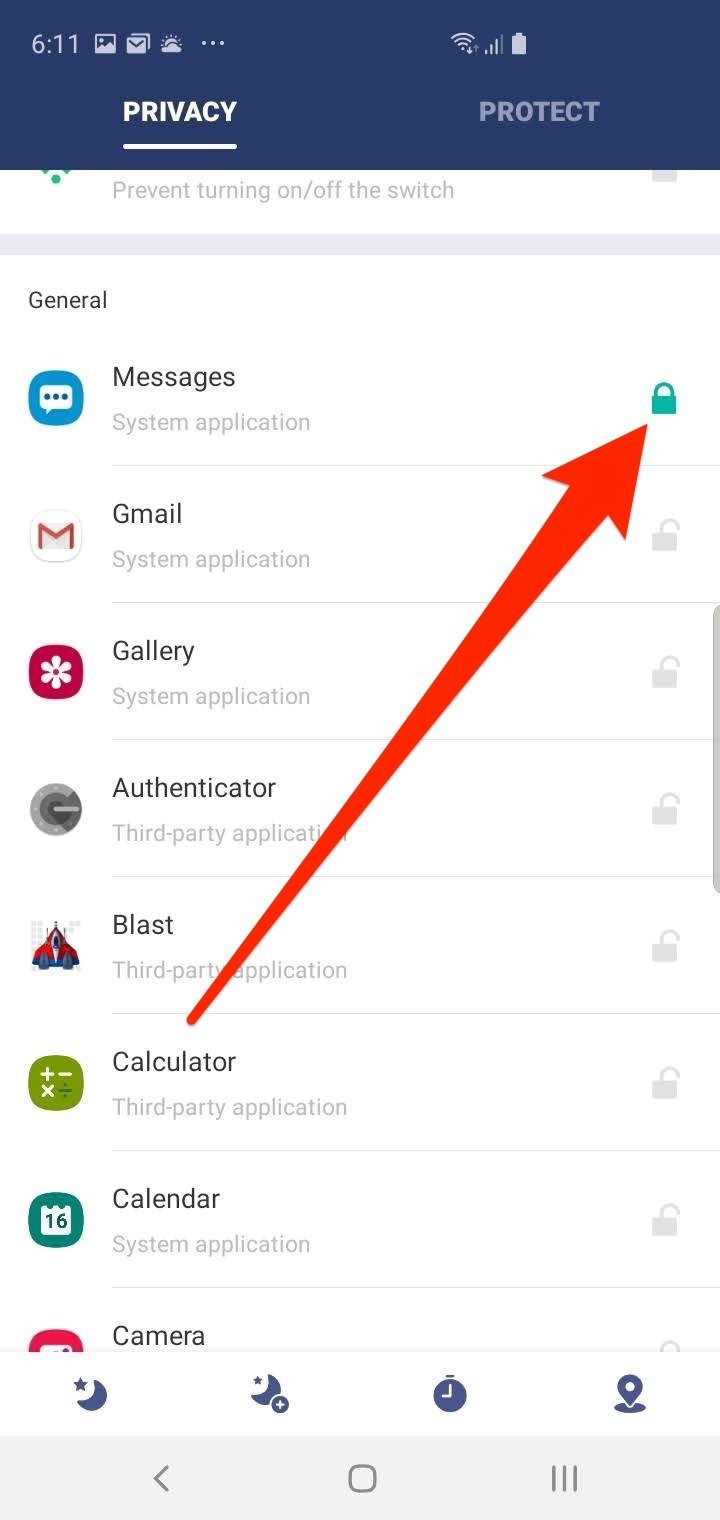Lock the Gmail app
Image resolution: width=720 pixels, height=1520 pixels.
point(665,536)
